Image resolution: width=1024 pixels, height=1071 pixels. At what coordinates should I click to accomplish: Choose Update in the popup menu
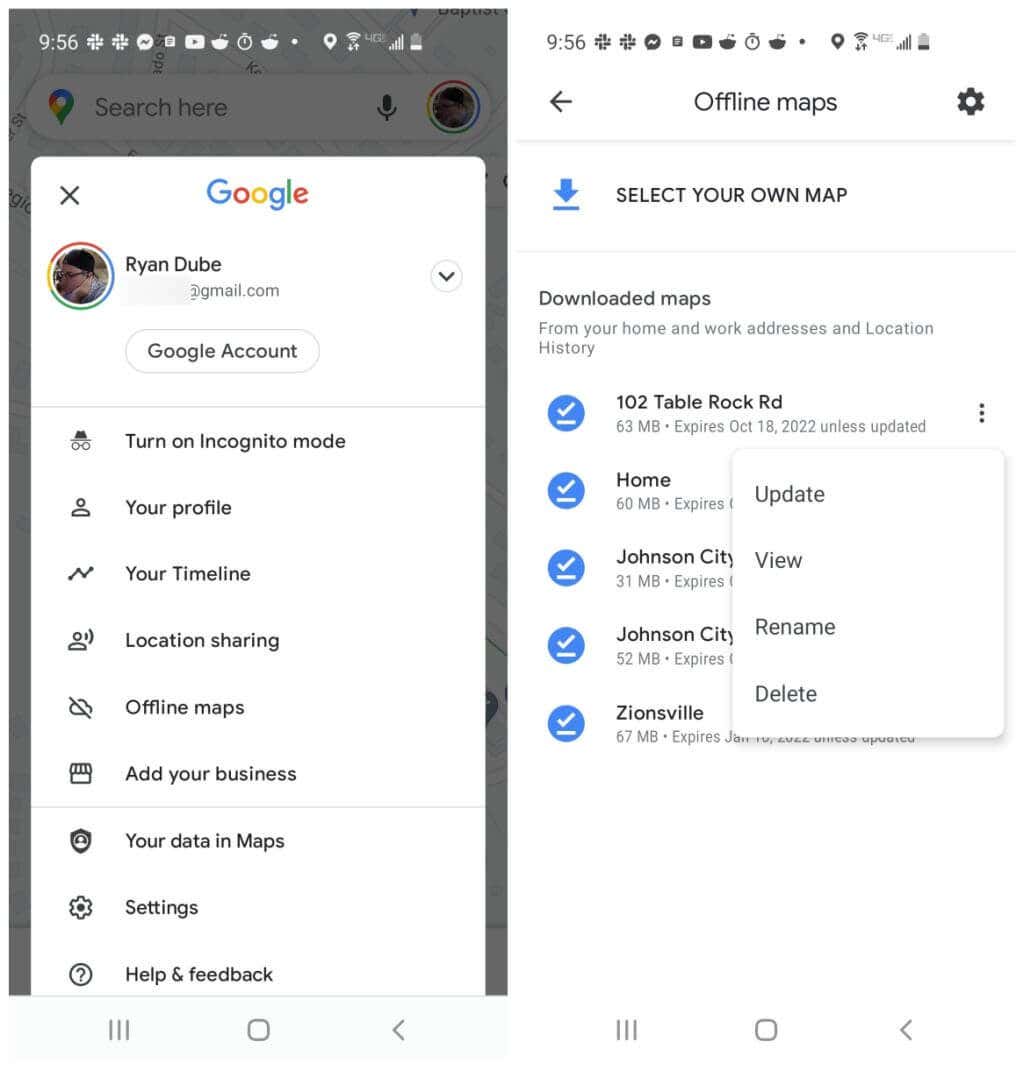(789, 495)
